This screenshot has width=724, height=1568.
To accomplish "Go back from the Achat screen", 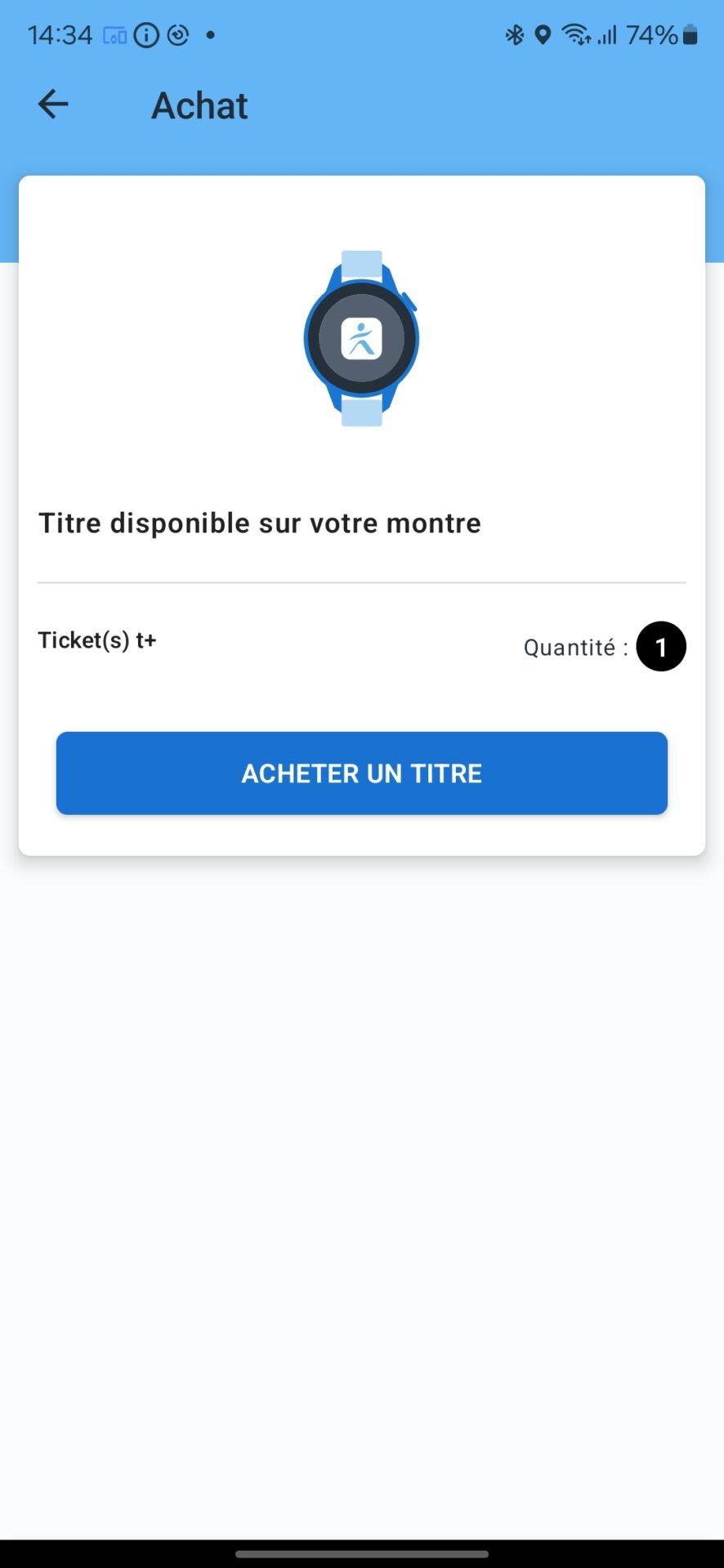I will (x=53, y=105).
